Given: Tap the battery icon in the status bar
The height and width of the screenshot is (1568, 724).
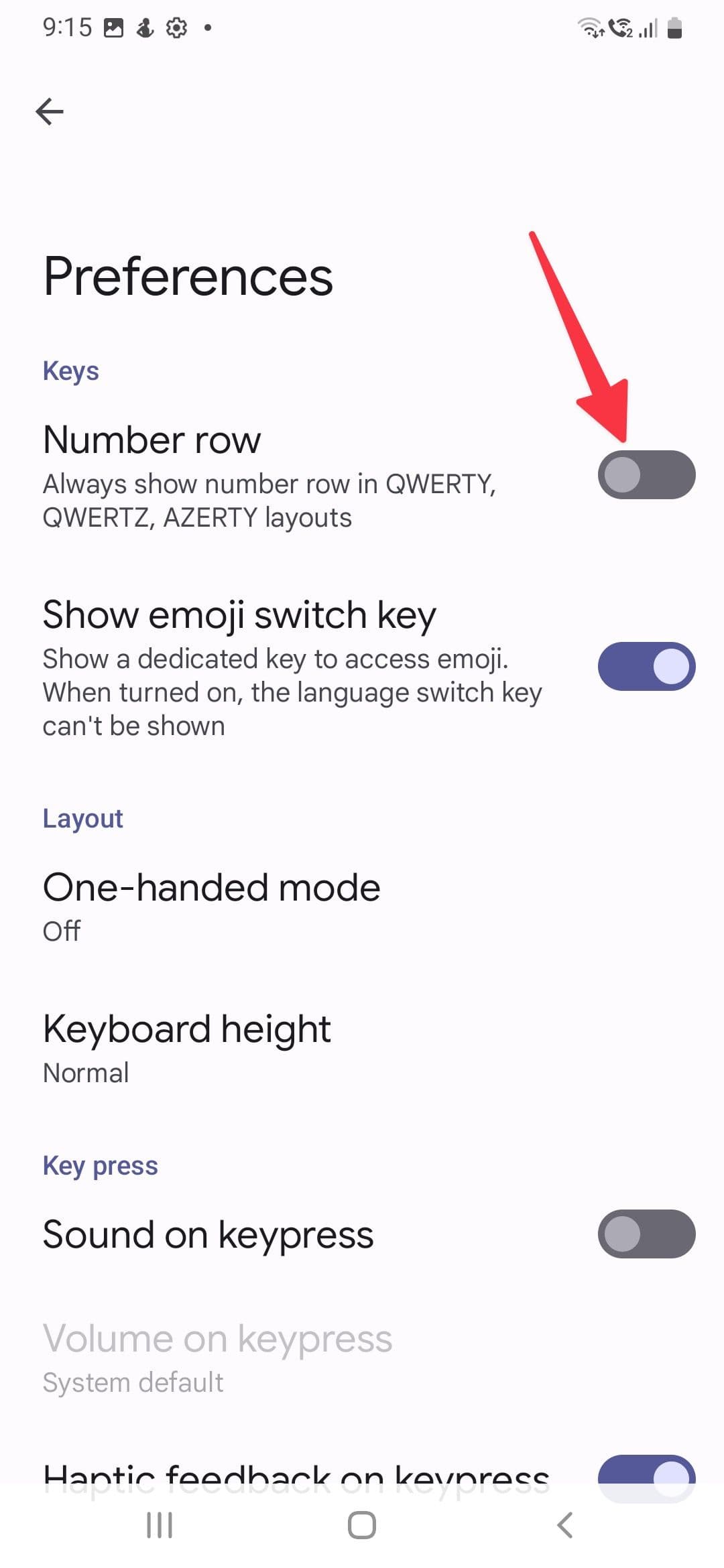Looking at the screenshot, I should pos(674,28).
